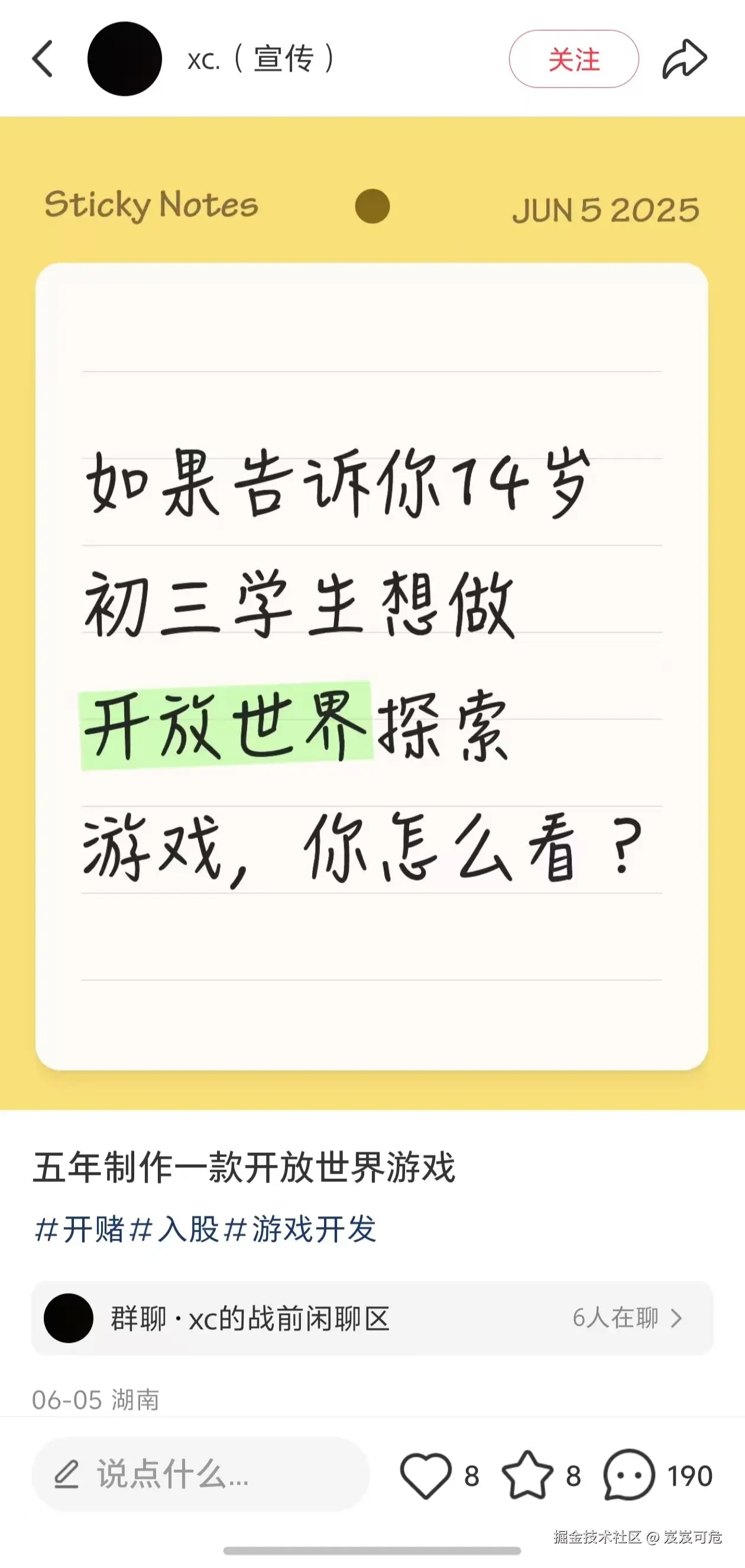Save this post with the star icon

click(x=527, y=1475)
